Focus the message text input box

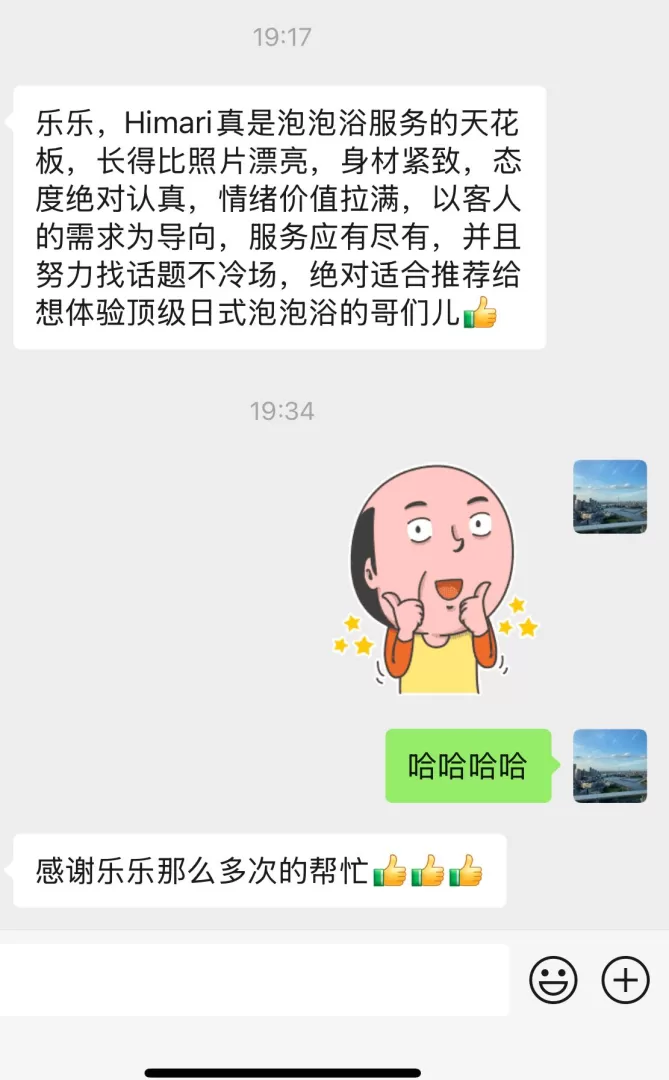(x=255, y=980)
